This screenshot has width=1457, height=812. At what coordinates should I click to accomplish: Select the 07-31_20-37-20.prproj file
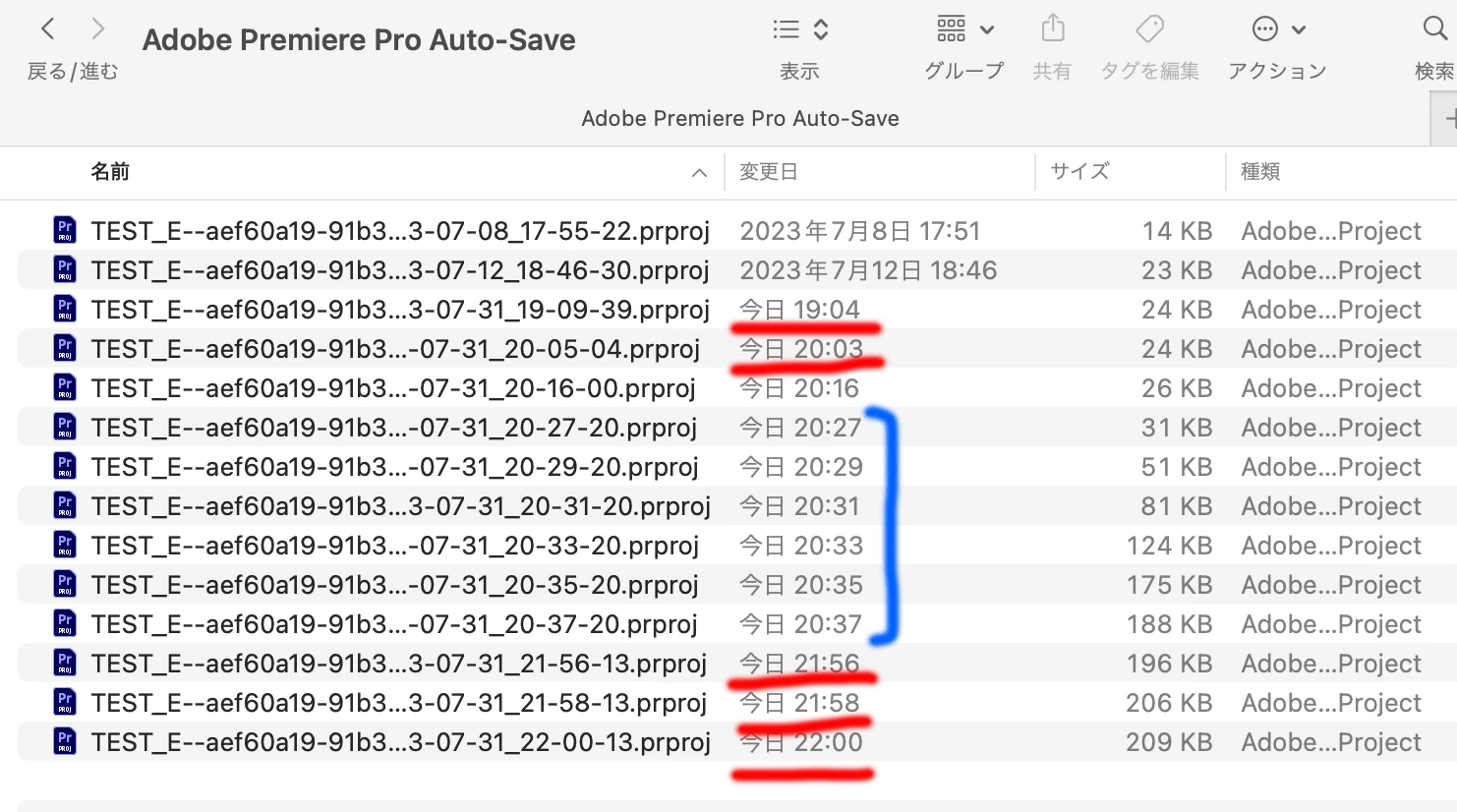[x=394, y=624]
